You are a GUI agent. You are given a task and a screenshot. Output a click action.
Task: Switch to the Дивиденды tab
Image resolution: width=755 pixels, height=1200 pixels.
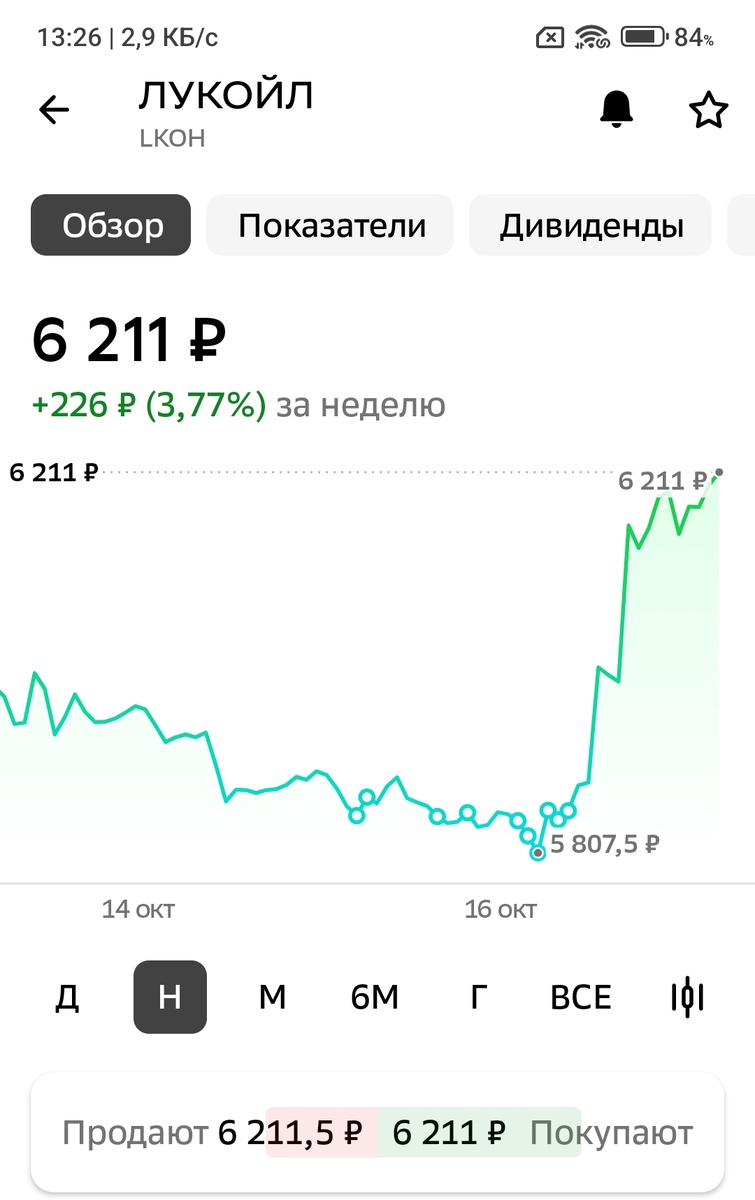[590, 225]
